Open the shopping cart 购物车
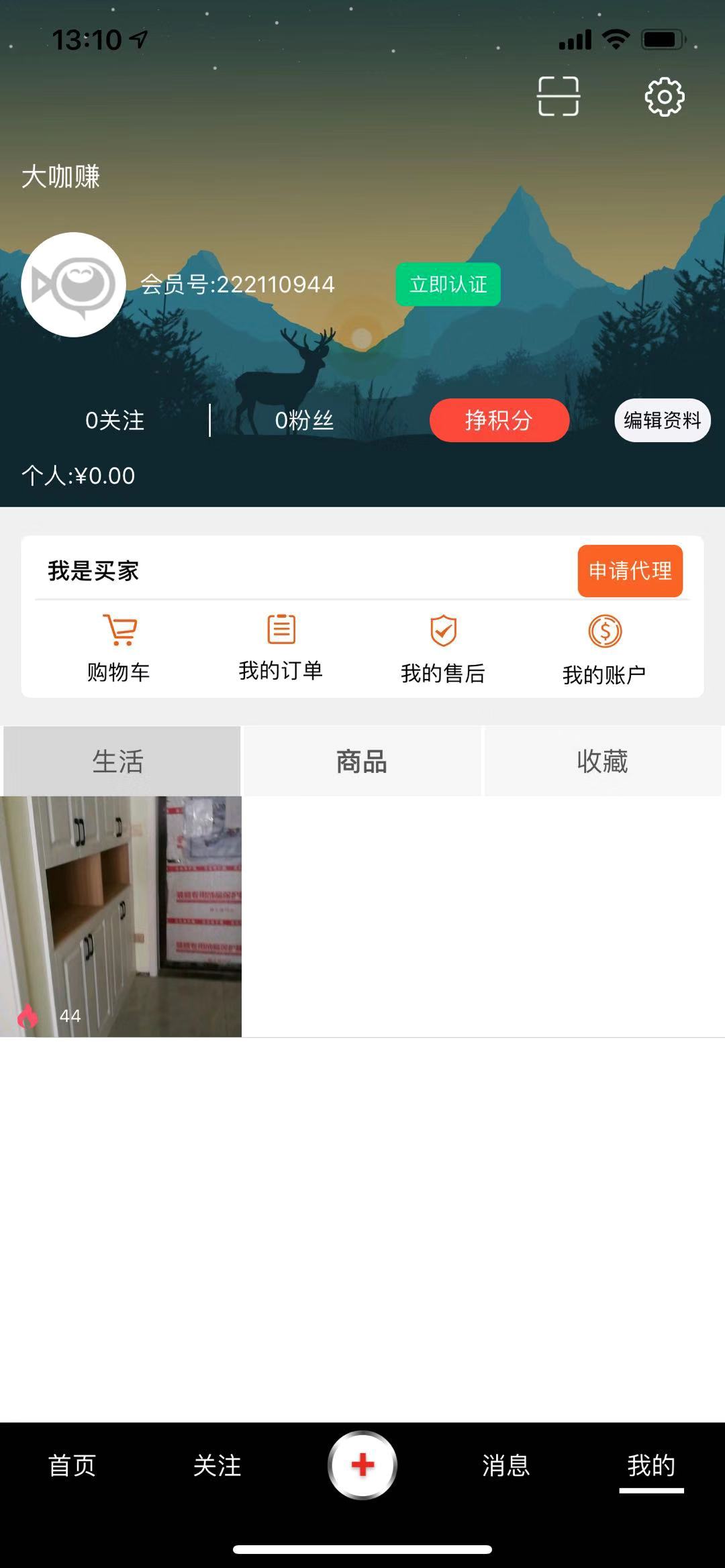 (119, 646)
